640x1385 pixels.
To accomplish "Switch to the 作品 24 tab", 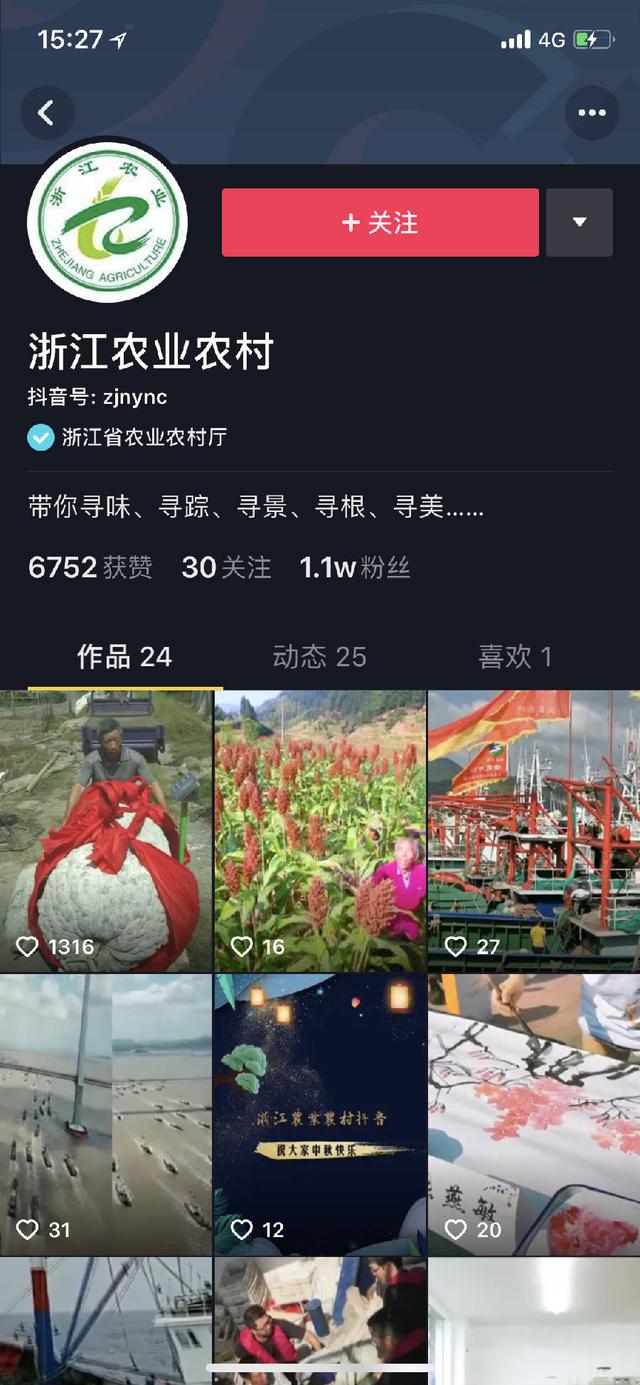I will point(125,657).
